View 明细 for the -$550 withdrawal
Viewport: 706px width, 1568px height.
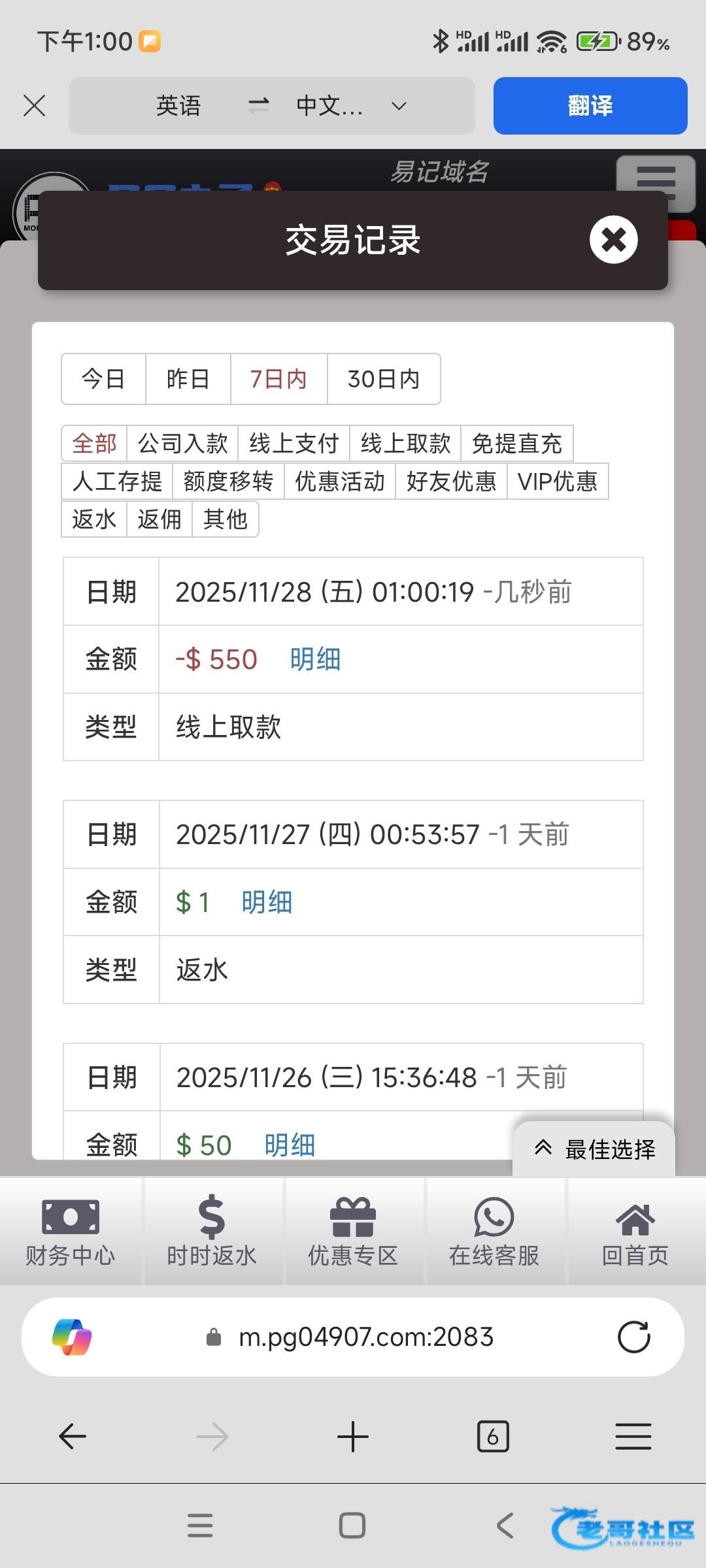315,659
